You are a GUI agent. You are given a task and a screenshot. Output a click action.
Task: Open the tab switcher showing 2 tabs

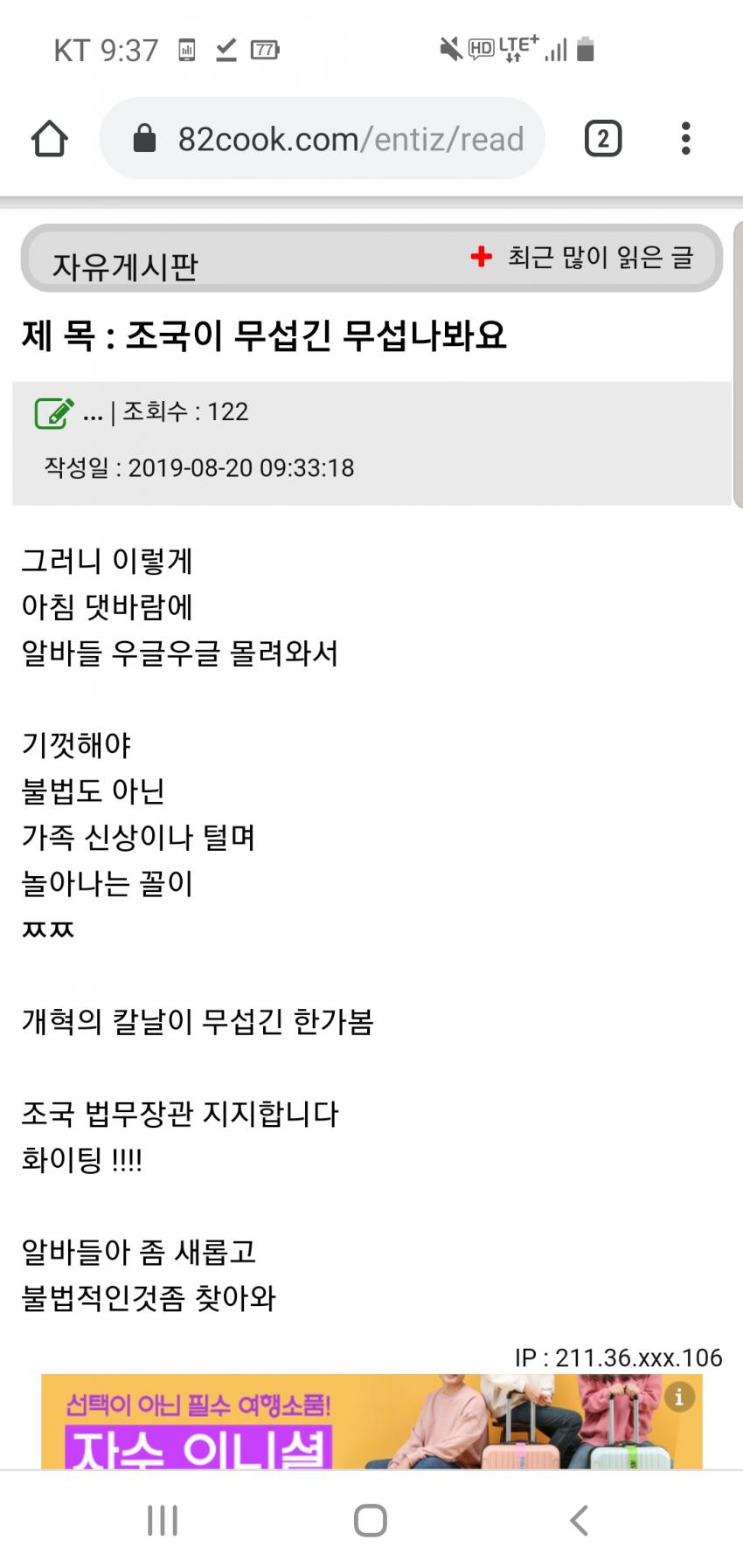[x=602, y=139]
